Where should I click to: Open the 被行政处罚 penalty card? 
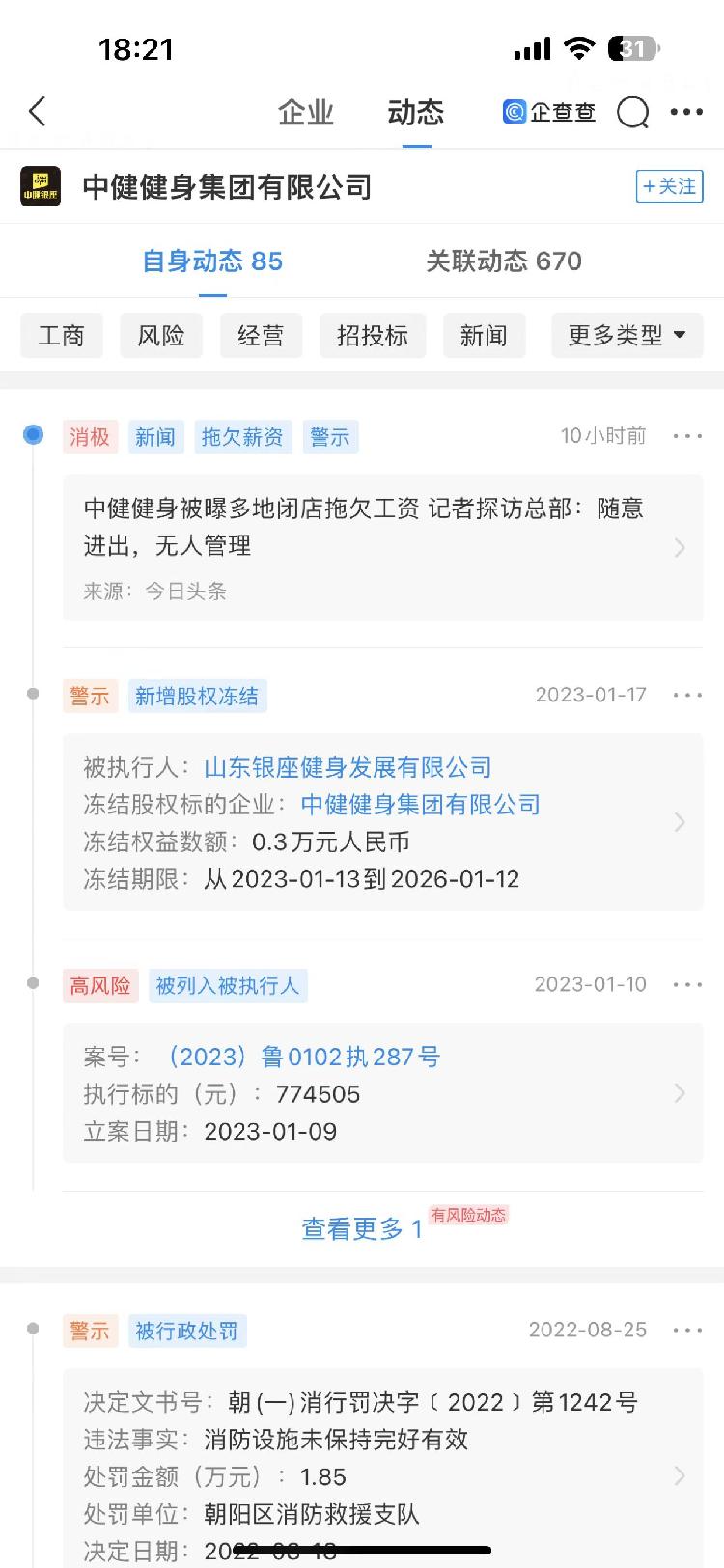(382, 1457)
